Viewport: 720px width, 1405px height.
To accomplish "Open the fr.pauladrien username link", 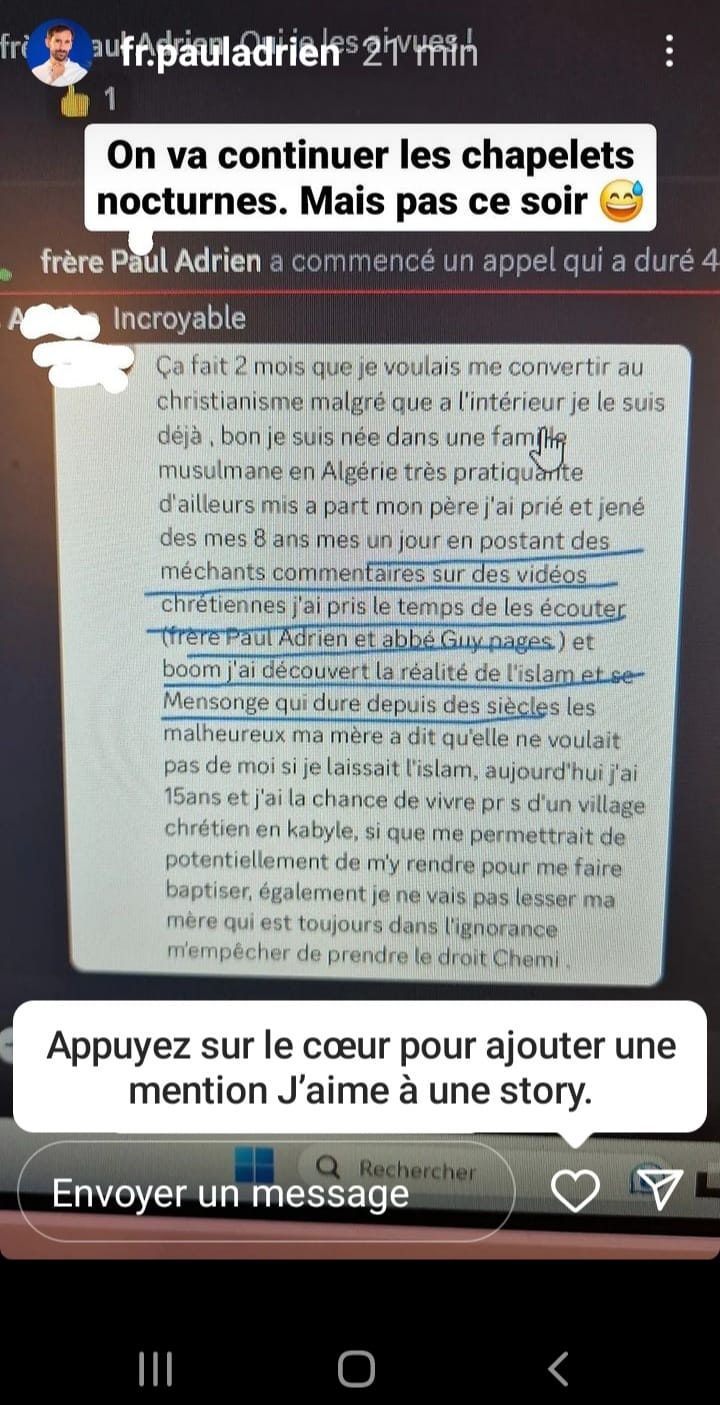I will [229, 52].
